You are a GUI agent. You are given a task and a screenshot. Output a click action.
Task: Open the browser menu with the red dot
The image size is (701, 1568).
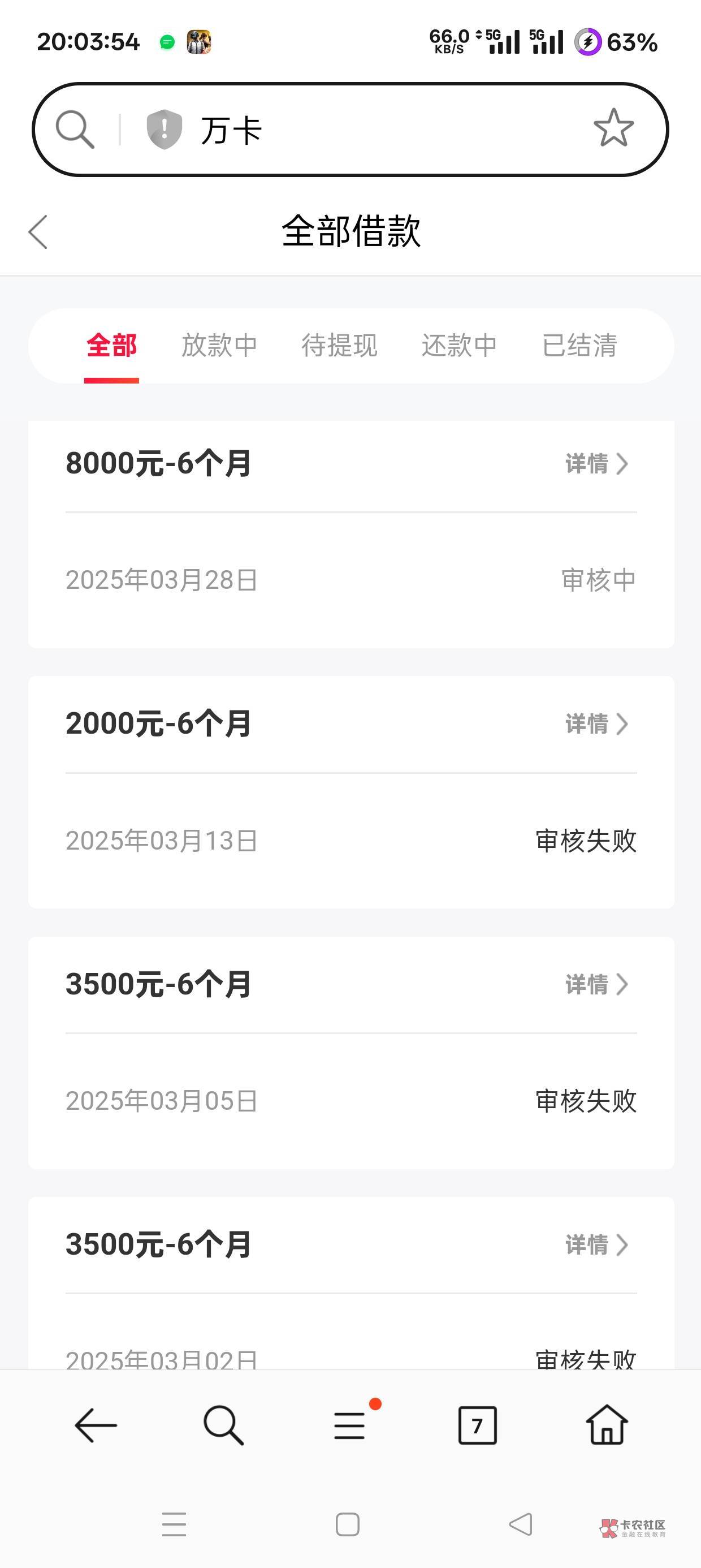[350, 1425]
